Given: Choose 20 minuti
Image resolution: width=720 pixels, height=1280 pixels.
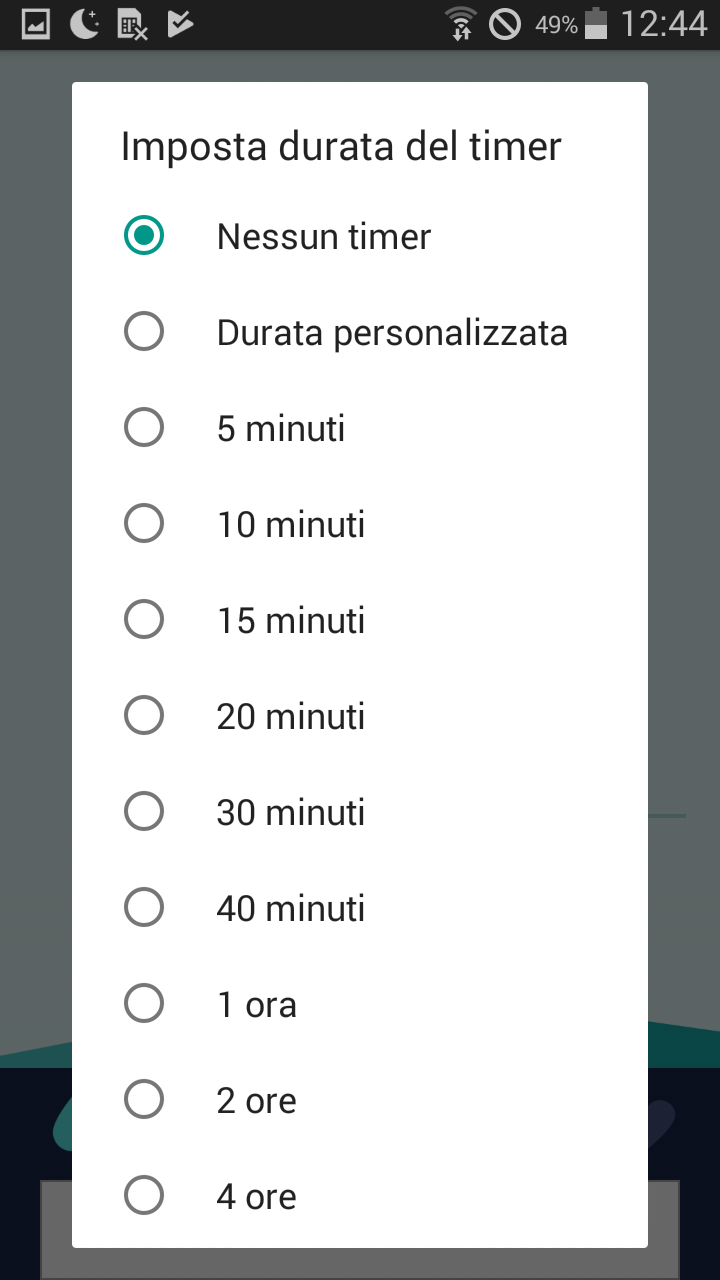Looking at the screenshot, I should pos(360,716).
